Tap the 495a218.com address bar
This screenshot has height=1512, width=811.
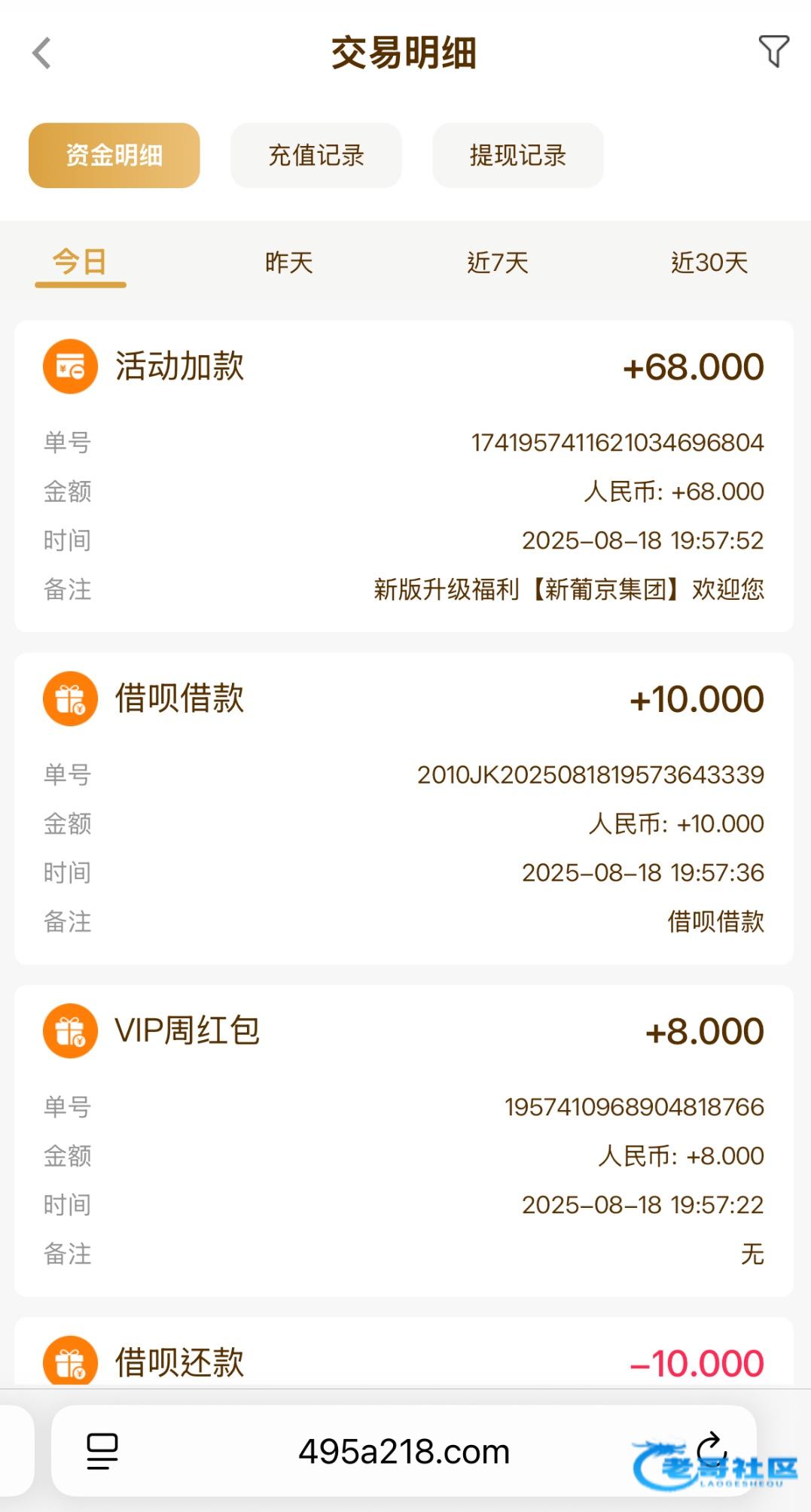pyautogui.click(x=404, y=1451)
